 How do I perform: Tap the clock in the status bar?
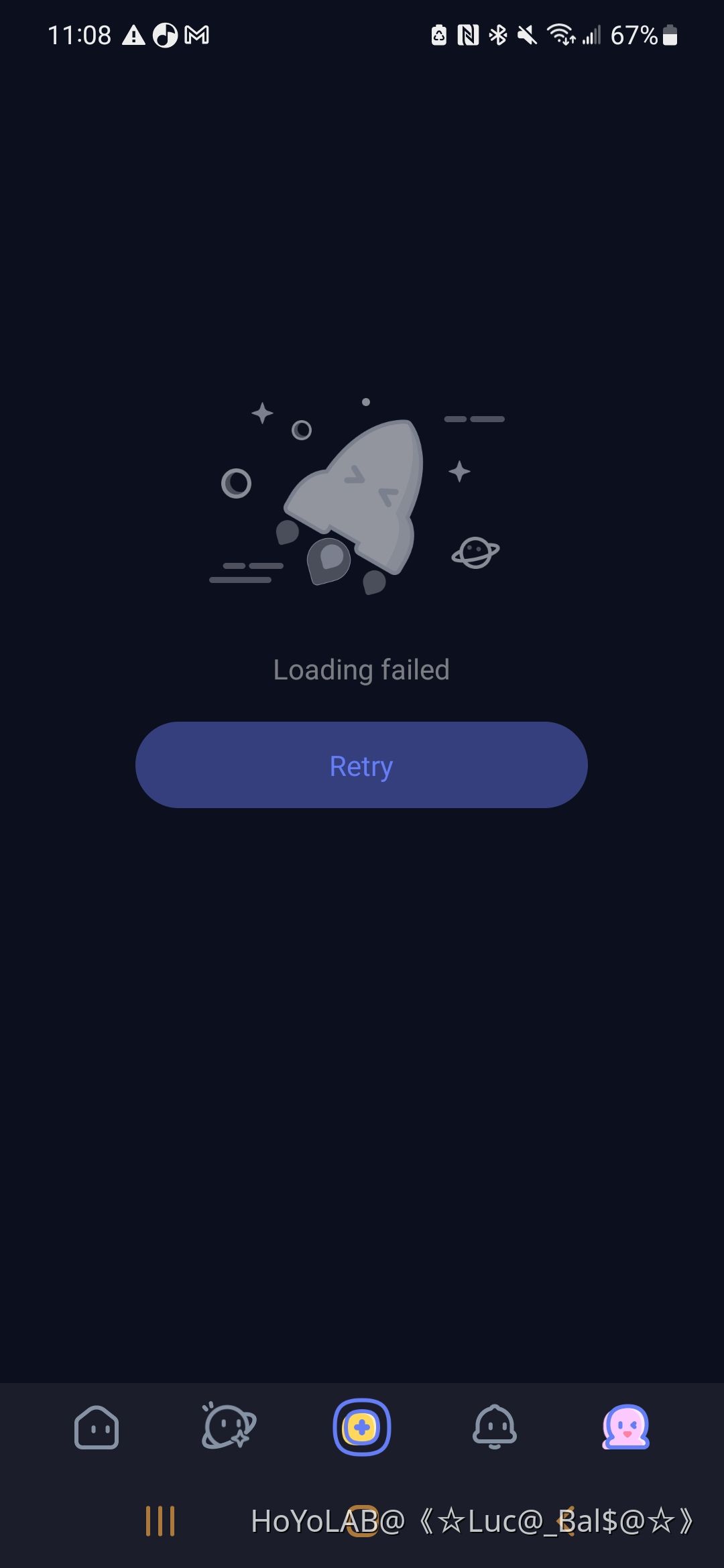tap(79, 35)
